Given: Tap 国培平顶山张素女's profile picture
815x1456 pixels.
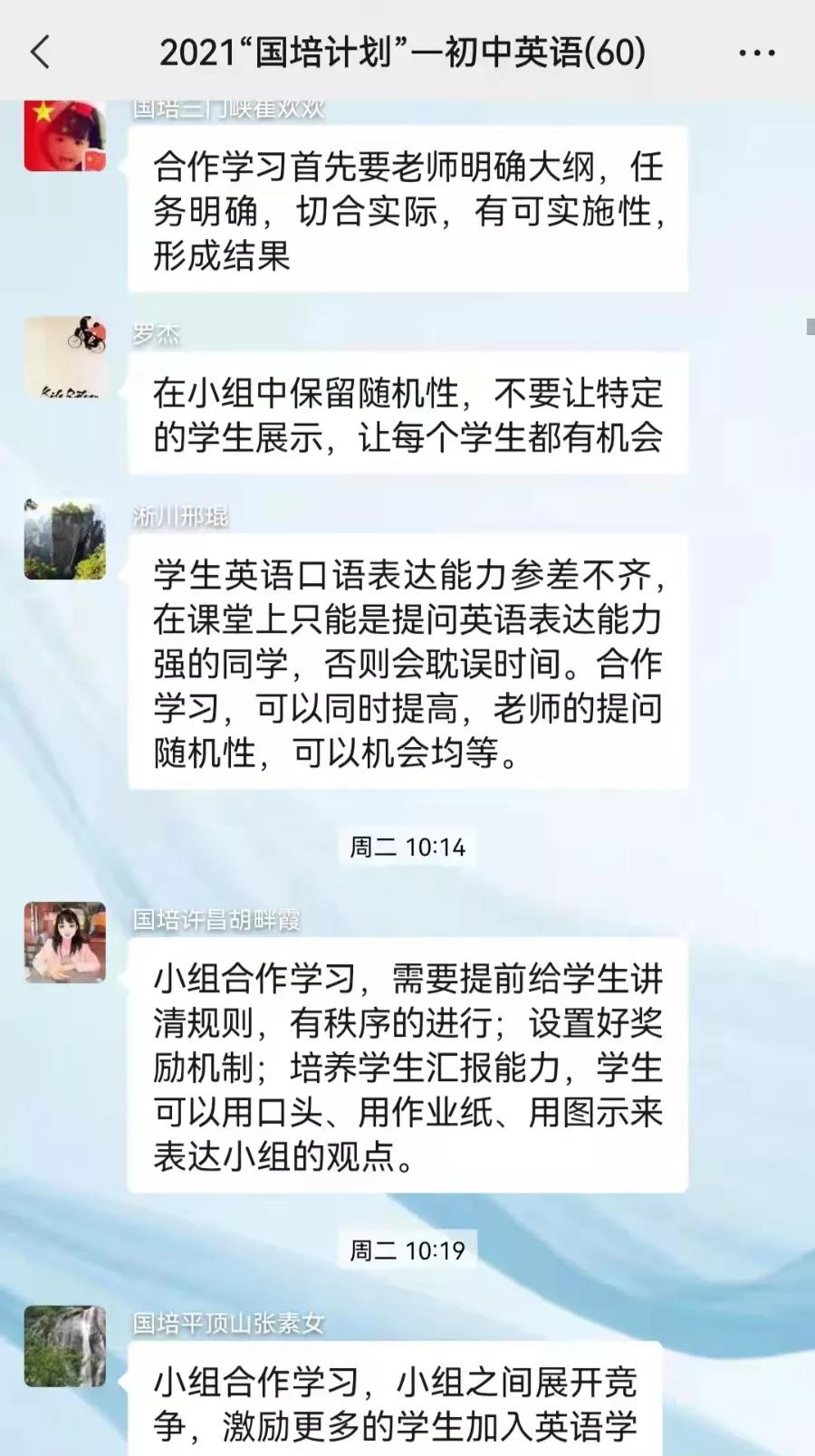Looking at the screenshot, I should (x=65, y=1346).
